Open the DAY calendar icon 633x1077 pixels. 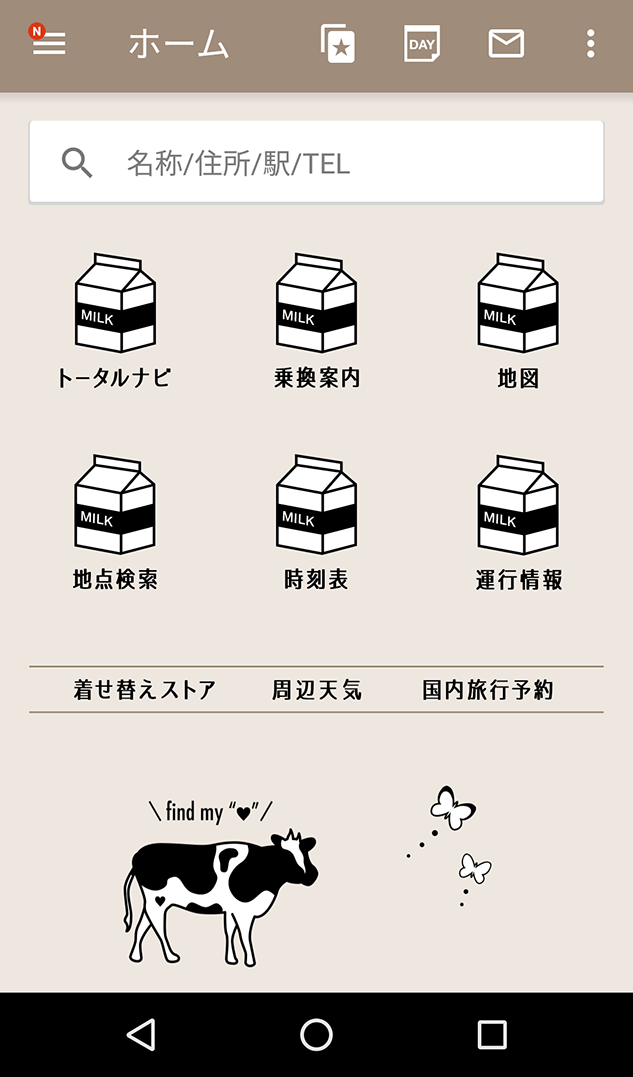click(422, 44)
